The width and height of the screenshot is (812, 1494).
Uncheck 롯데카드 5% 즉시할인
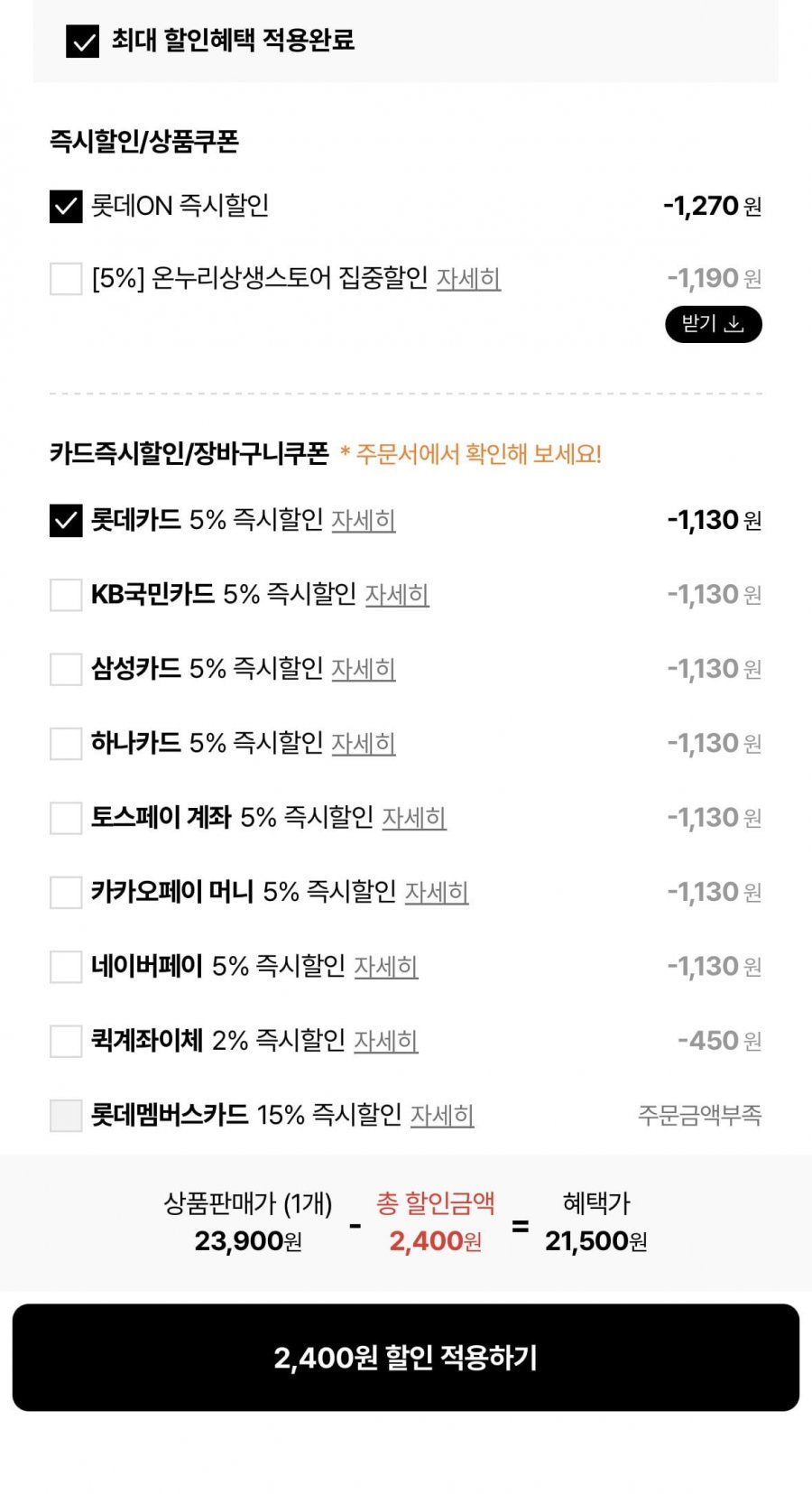(66, 521)
